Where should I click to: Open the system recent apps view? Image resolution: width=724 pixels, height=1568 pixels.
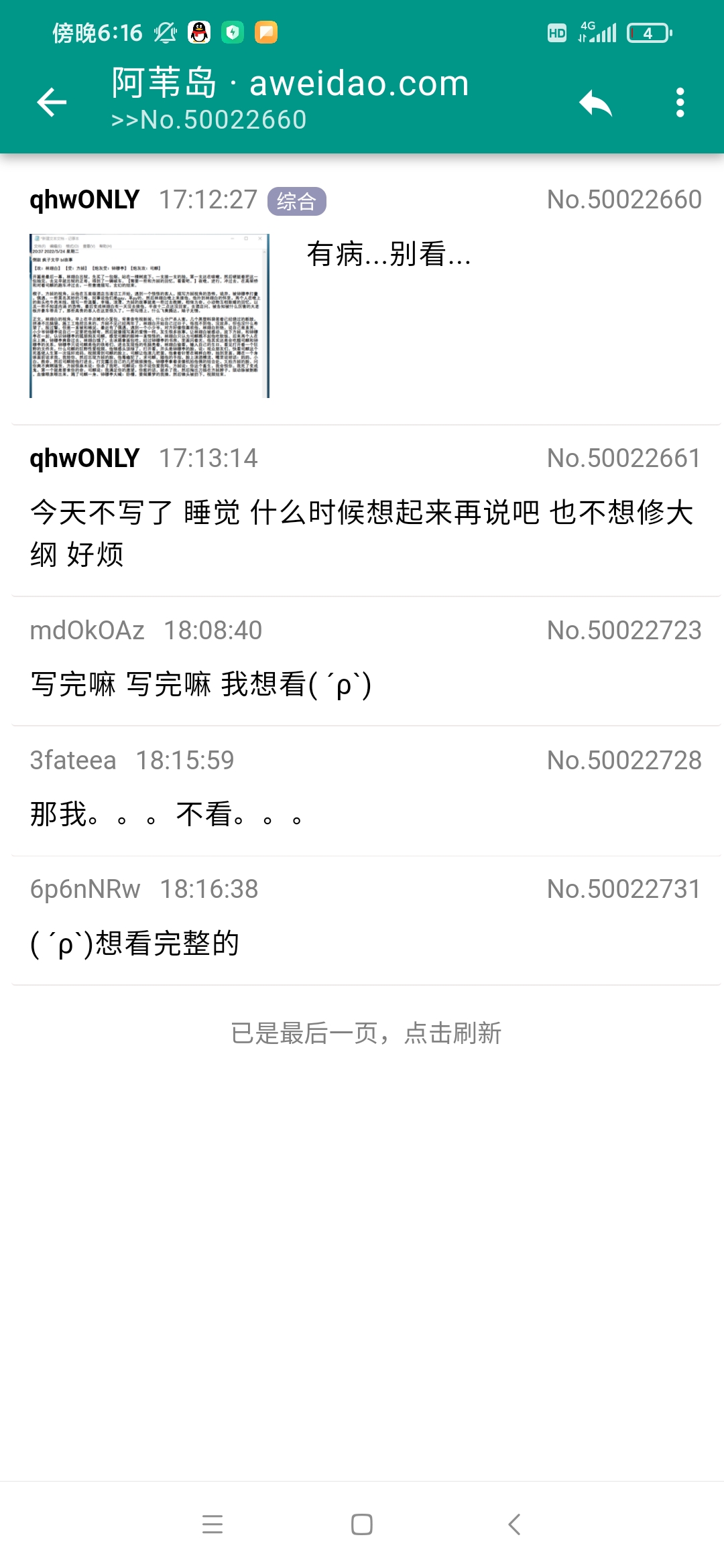(213, 1524)
